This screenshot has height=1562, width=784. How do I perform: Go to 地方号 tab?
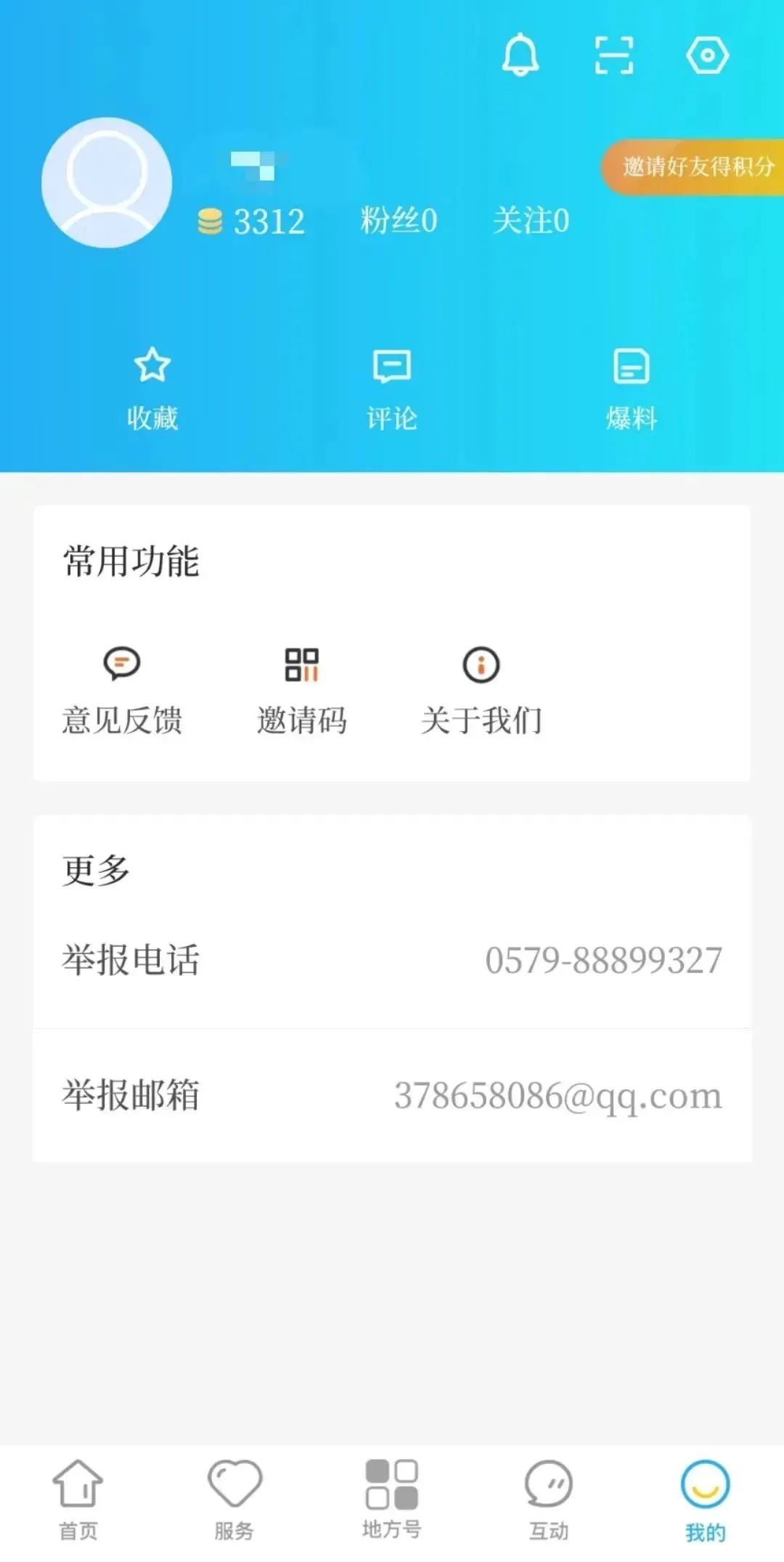pyautogui.click(x=392, y=1499)
